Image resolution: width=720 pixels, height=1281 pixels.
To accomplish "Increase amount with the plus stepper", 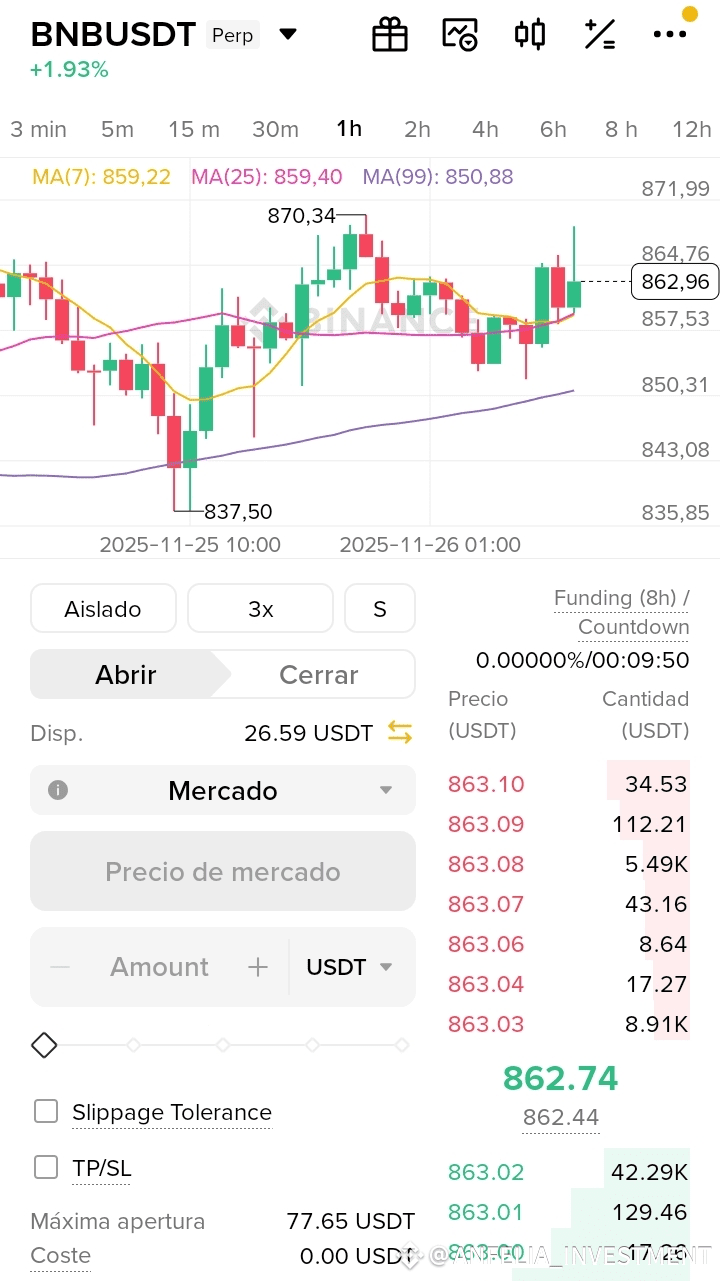I will (258, 967).
